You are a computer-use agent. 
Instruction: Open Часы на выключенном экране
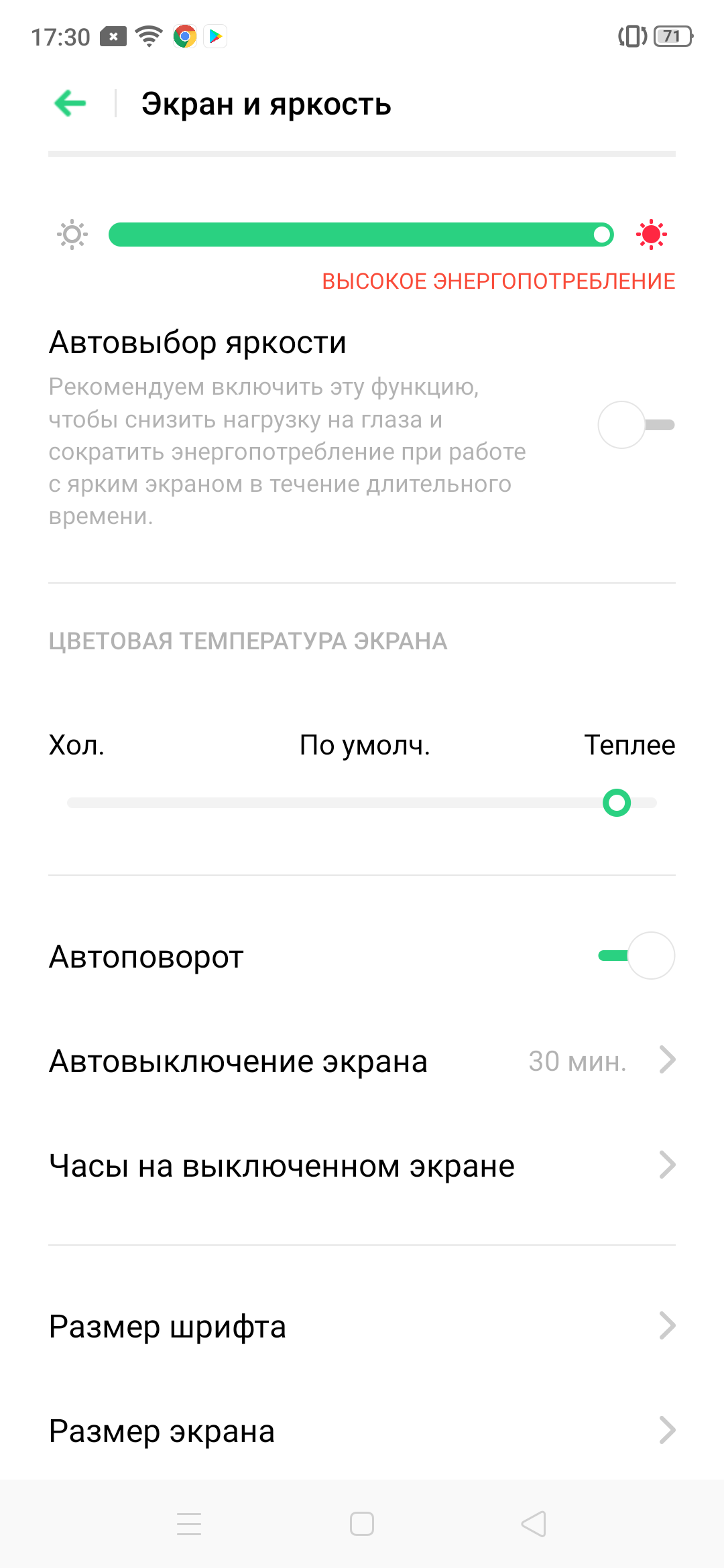tap(362, 1166)
